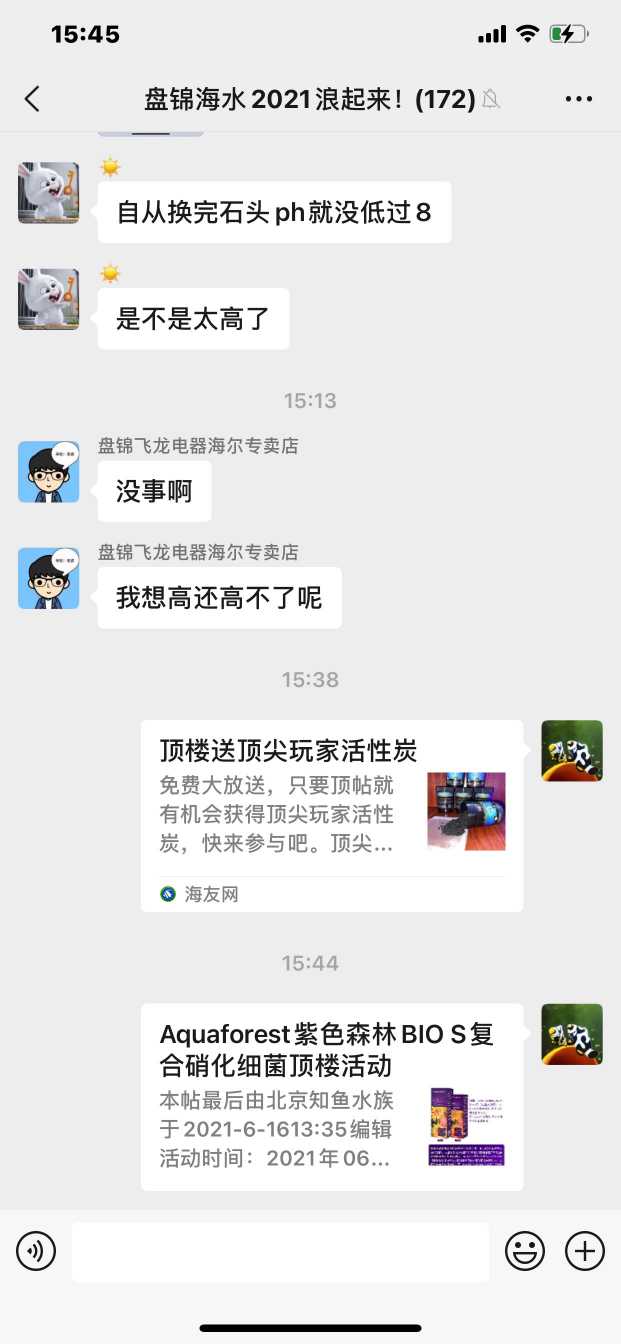Open the 顶楼送顶尖玩家活性炭 shared link card
This screenshot has height=1344, width=621.
click(x=331, y=815)
